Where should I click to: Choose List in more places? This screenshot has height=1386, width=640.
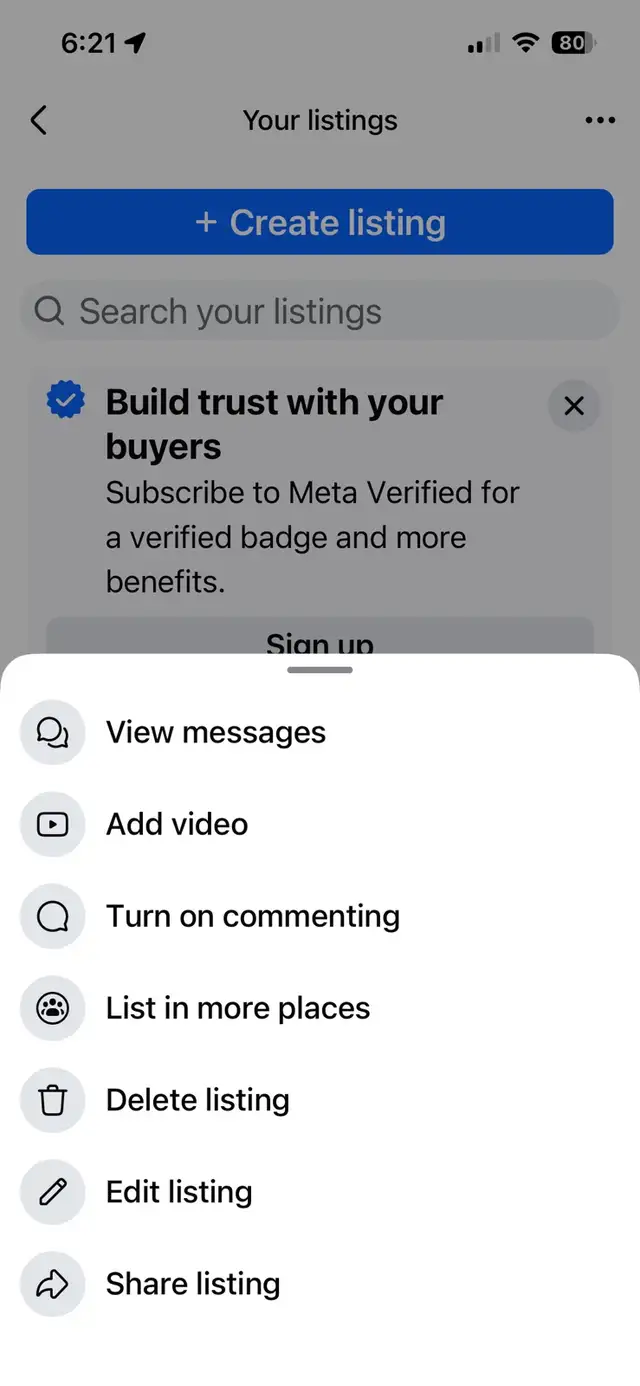[x=237, y=1009]
